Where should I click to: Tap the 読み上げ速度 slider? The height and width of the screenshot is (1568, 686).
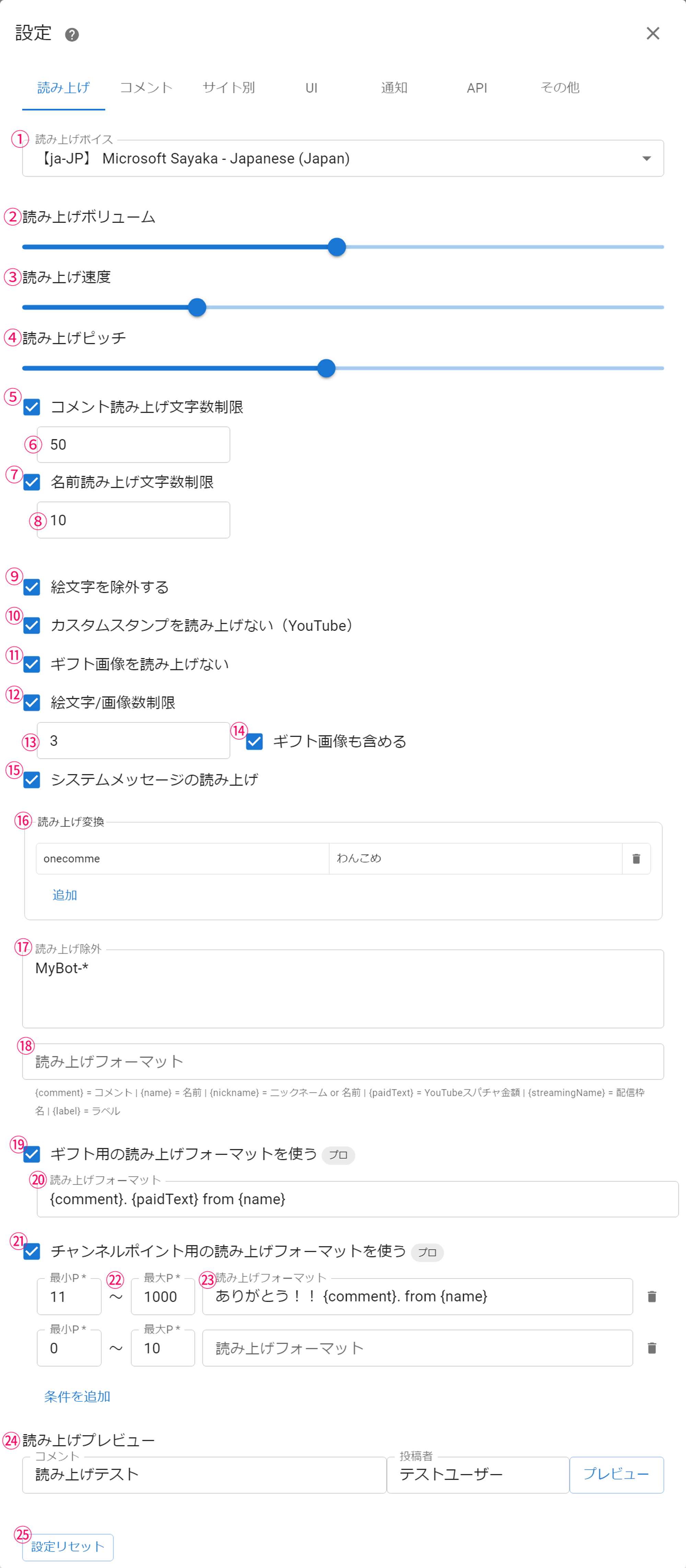tap(197, 307)
